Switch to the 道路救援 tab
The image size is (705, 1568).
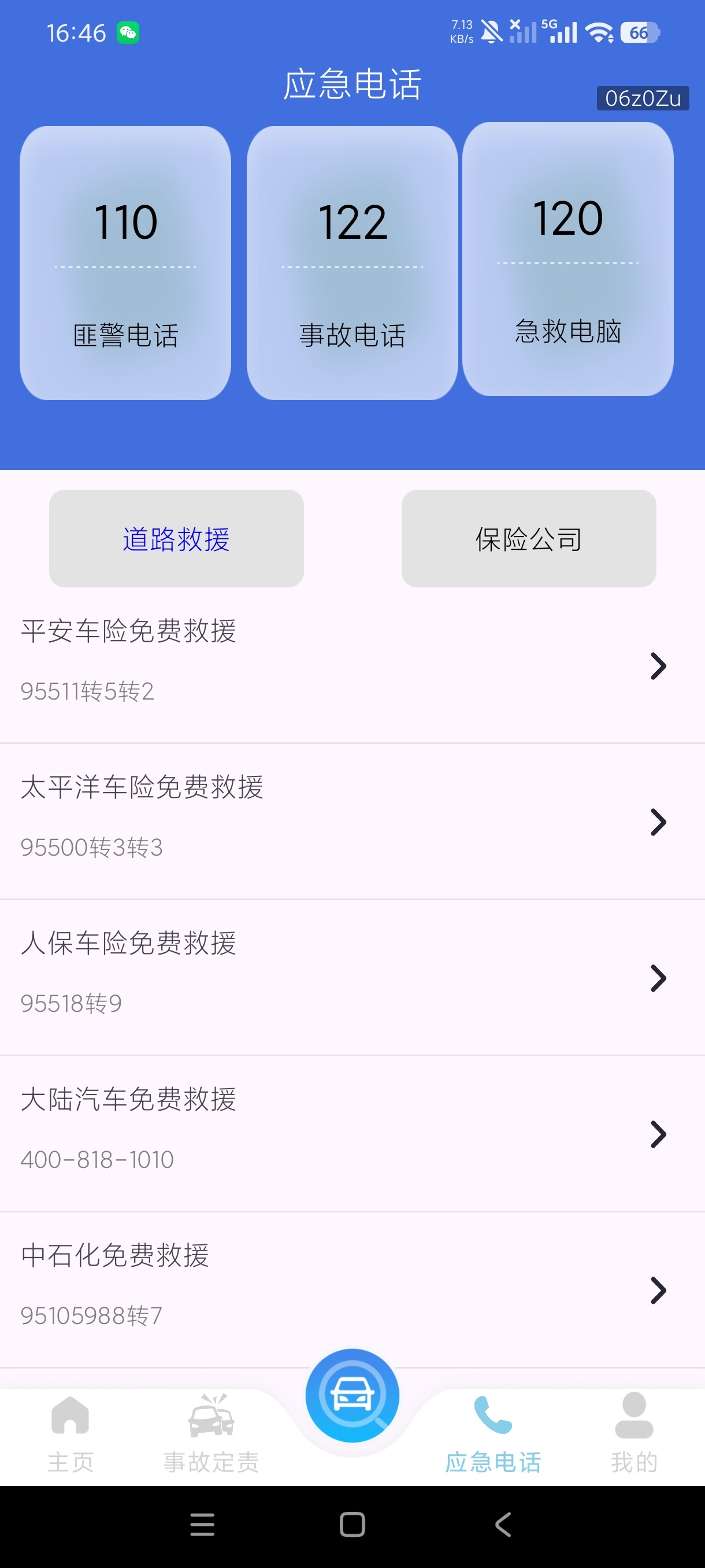[x=176, y=539]
